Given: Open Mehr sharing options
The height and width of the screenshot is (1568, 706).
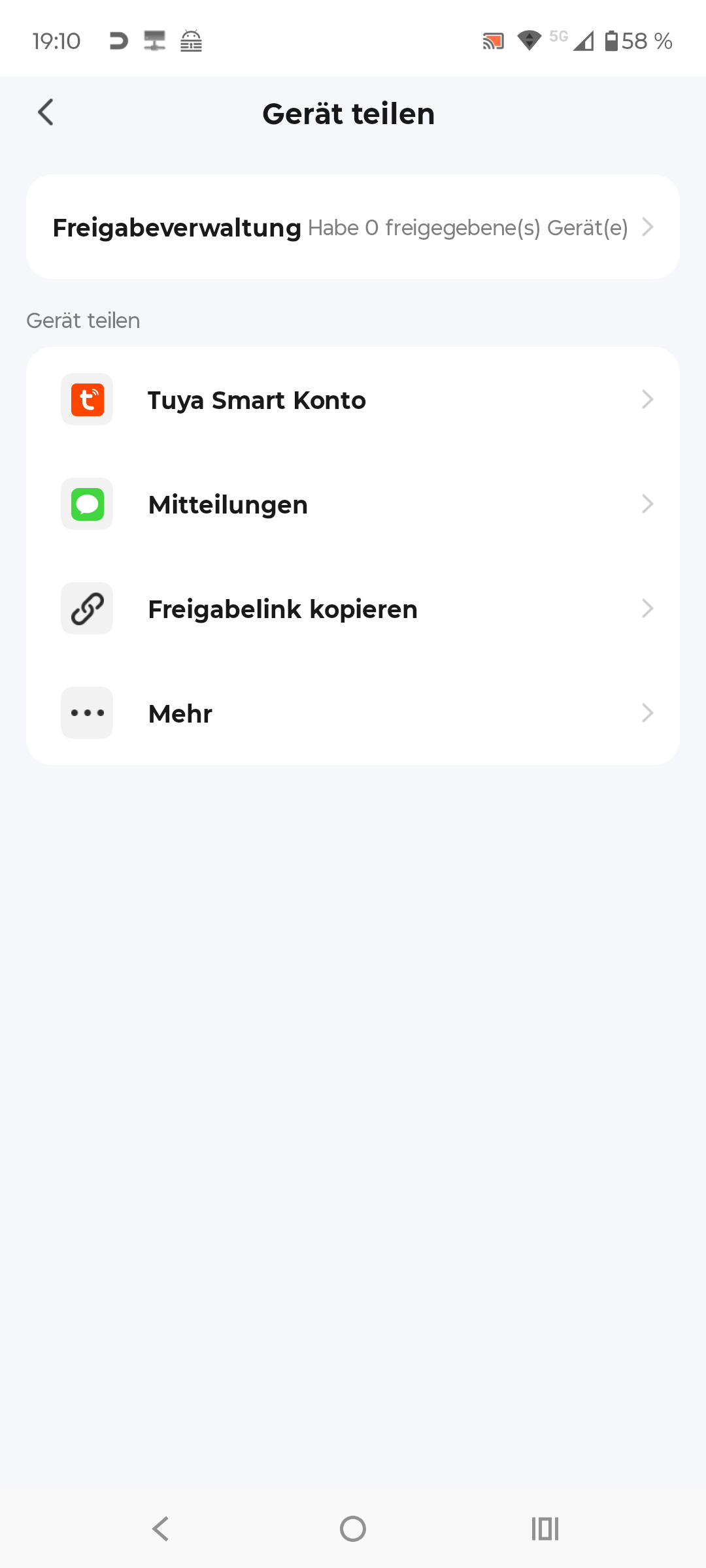Looking at the screenshot, I should tap(353, 713).
